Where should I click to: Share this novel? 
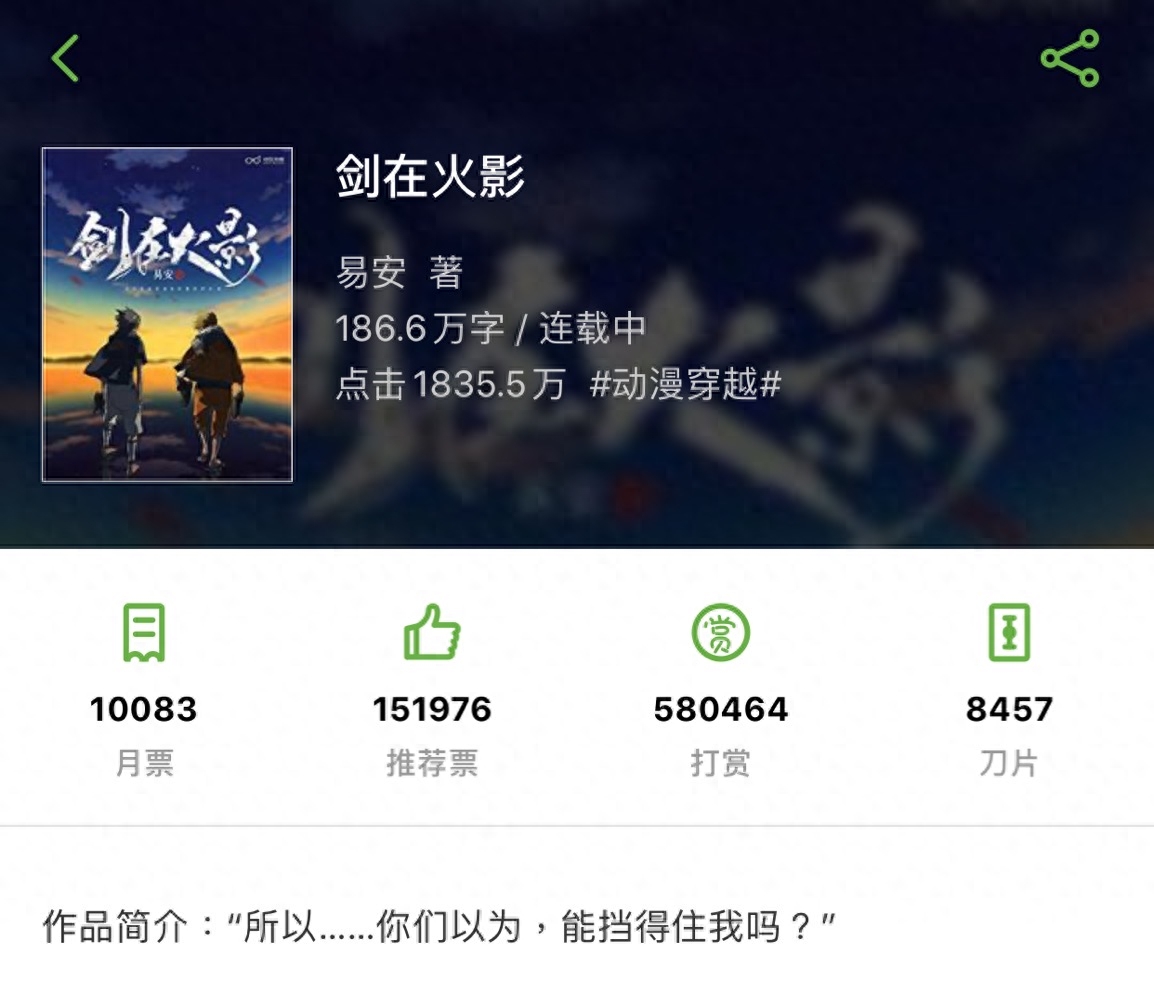1069,58
